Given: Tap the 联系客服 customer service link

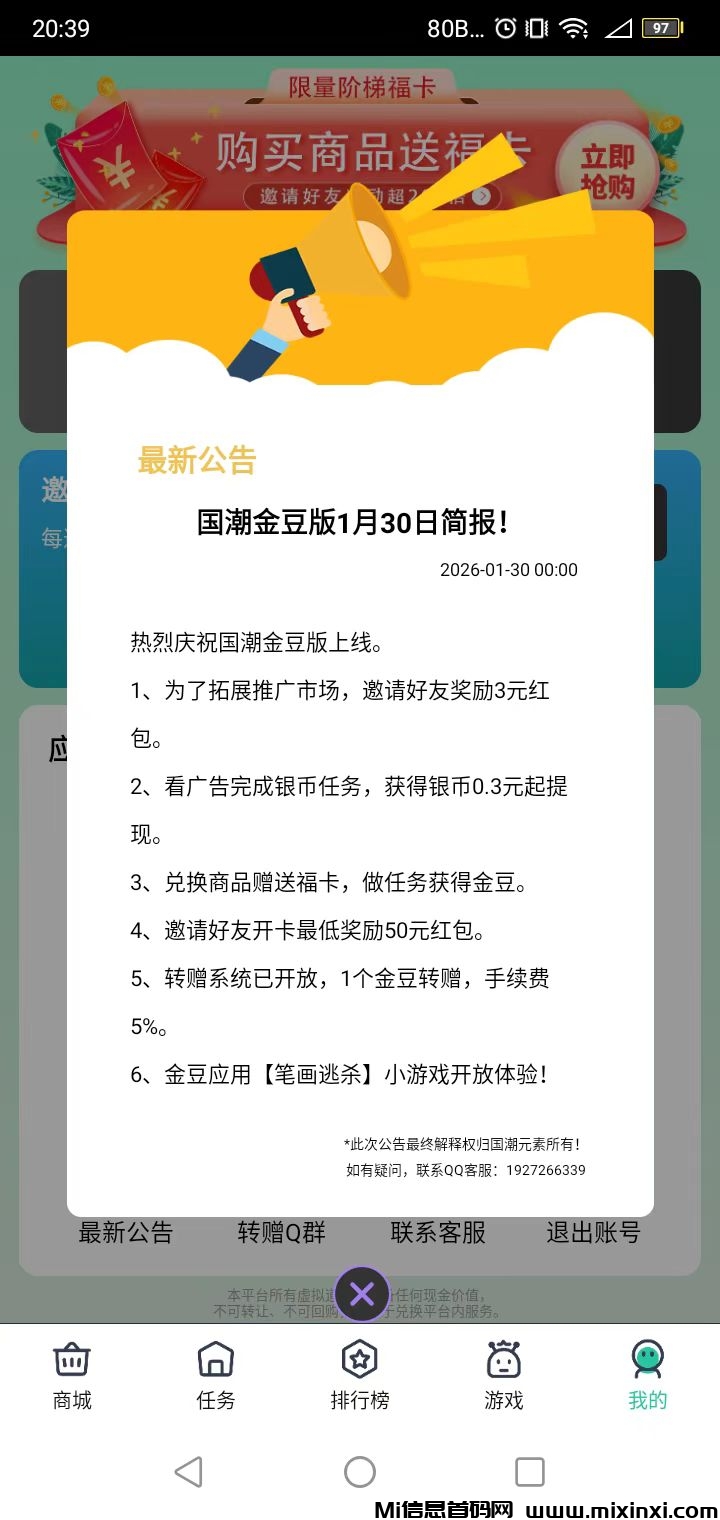Looking at the screenshot, I should coord(440,1233).
